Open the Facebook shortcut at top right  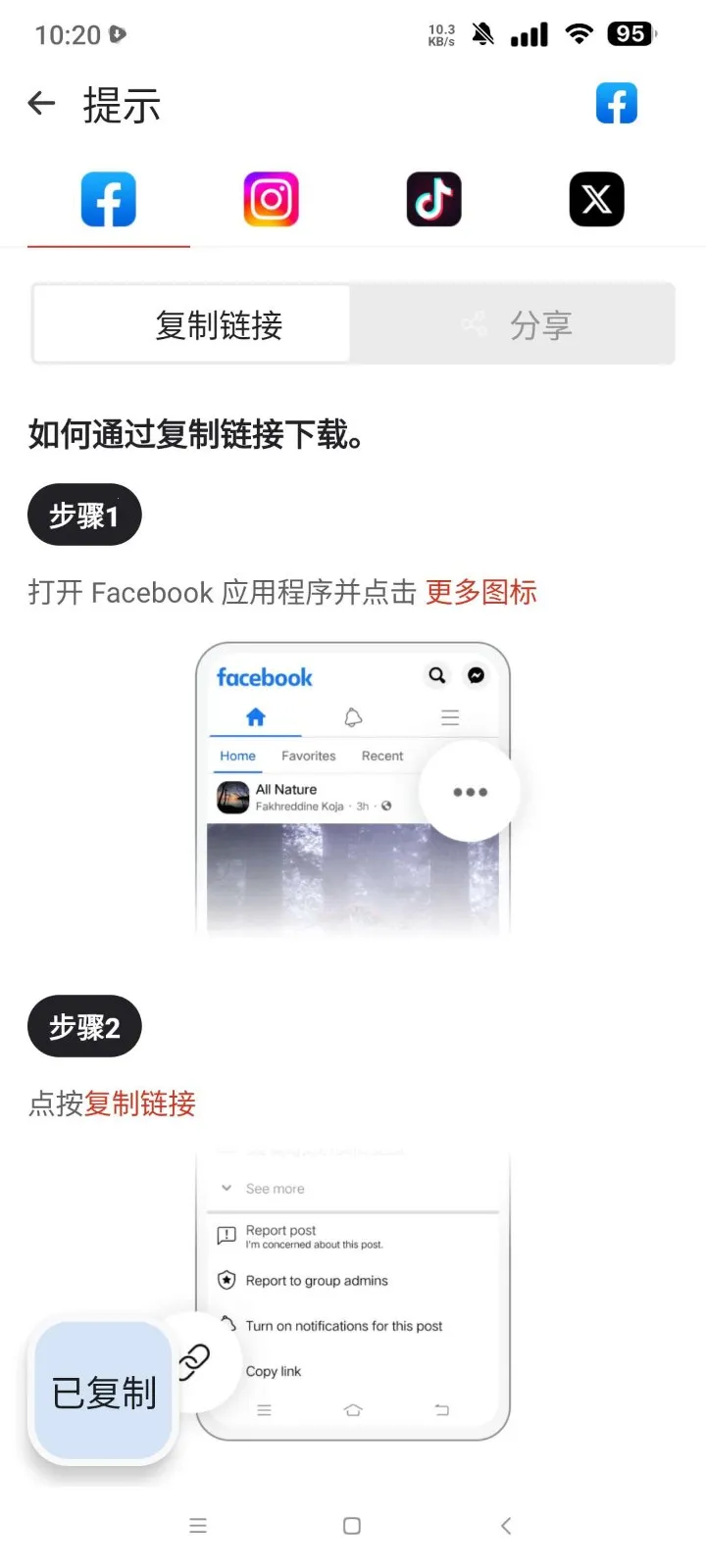(x=616, y=103)
